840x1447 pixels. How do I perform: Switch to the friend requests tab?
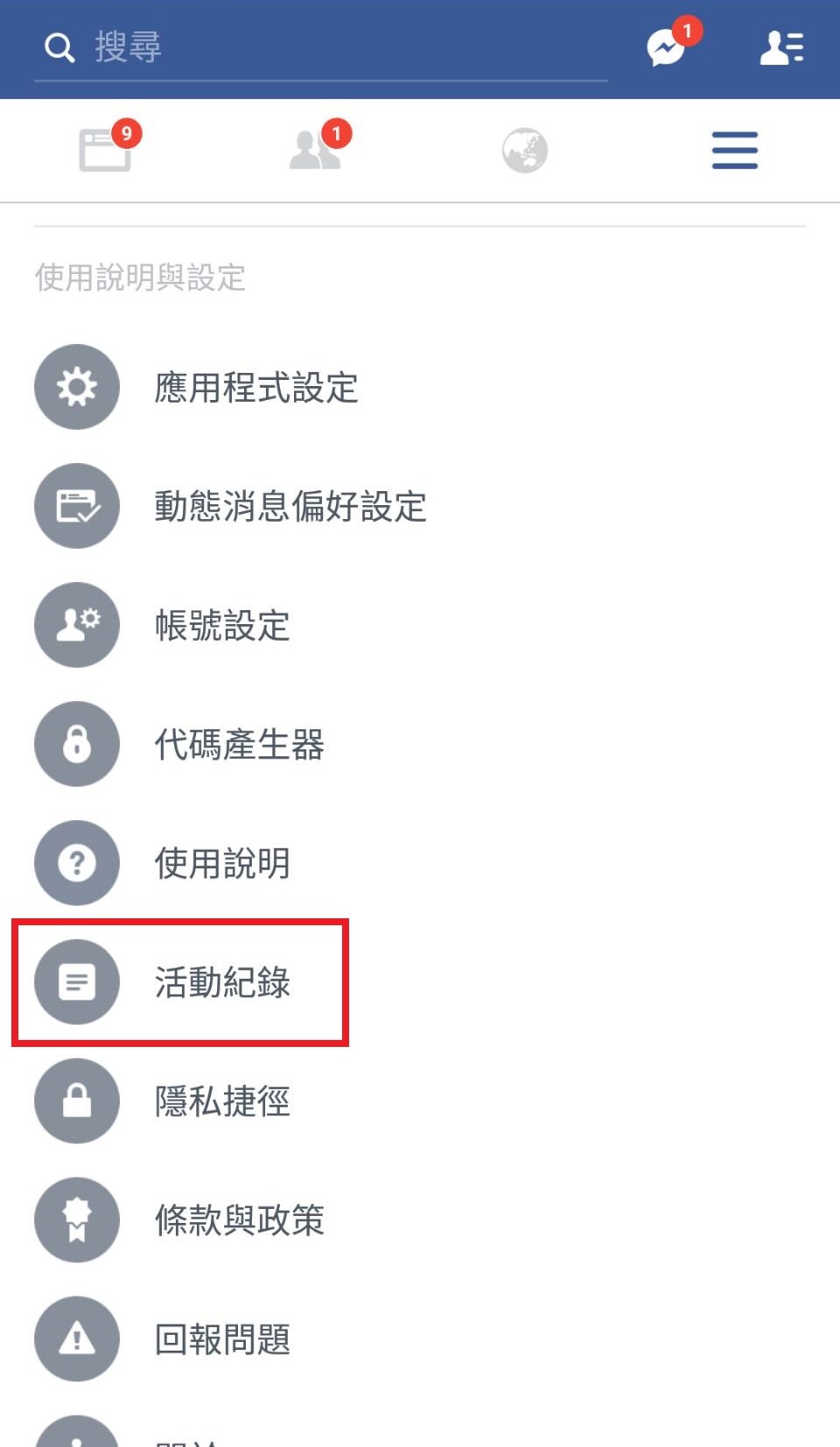(x=315, y=150)
